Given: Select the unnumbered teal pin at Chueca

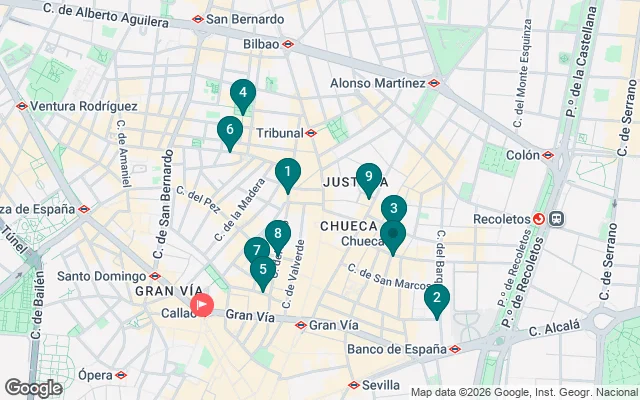Looking at the screenshot, I should [x=393, y=236].
